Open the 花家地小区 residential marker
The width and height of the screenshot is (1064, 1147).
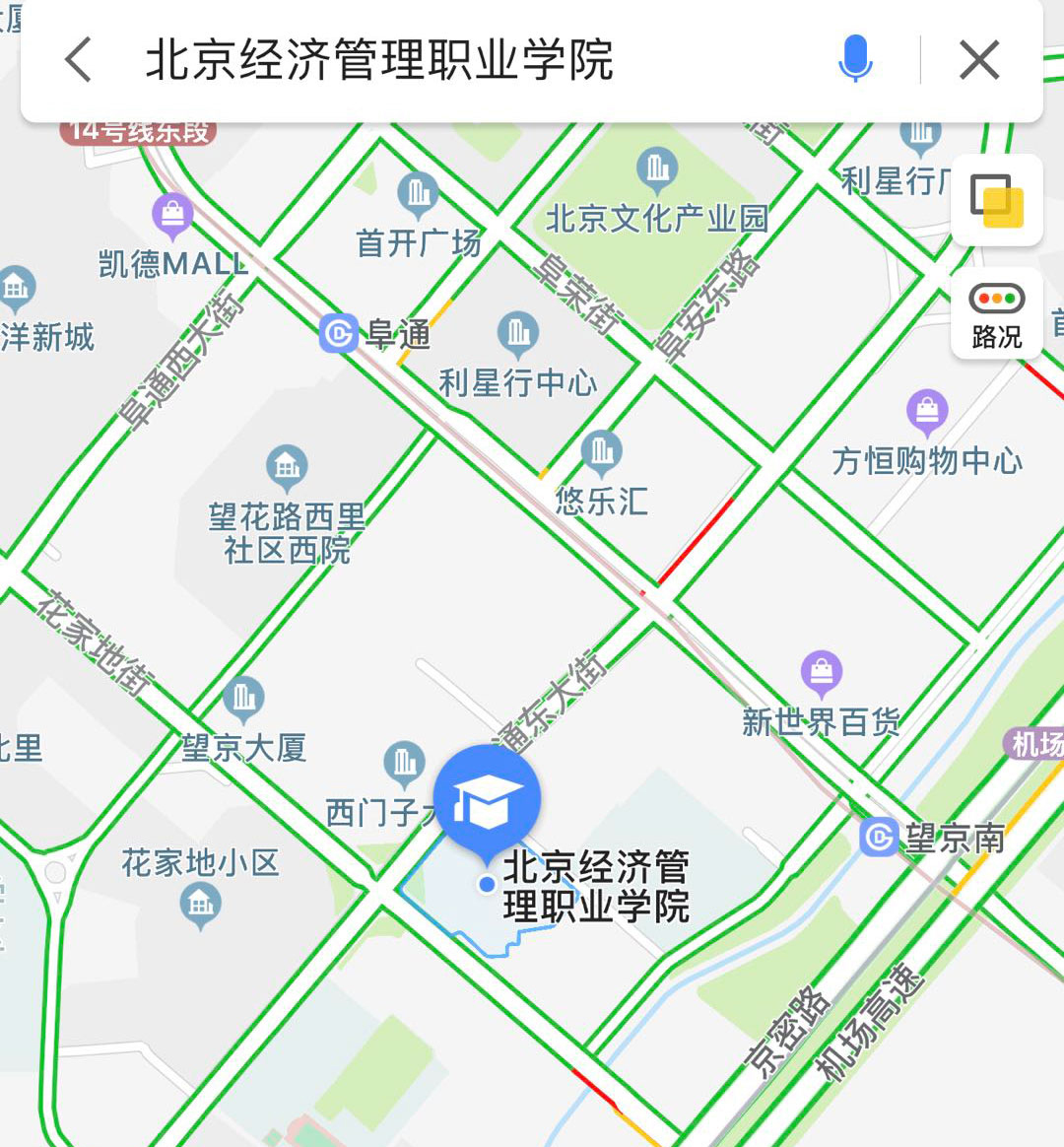tap(201, 905)
